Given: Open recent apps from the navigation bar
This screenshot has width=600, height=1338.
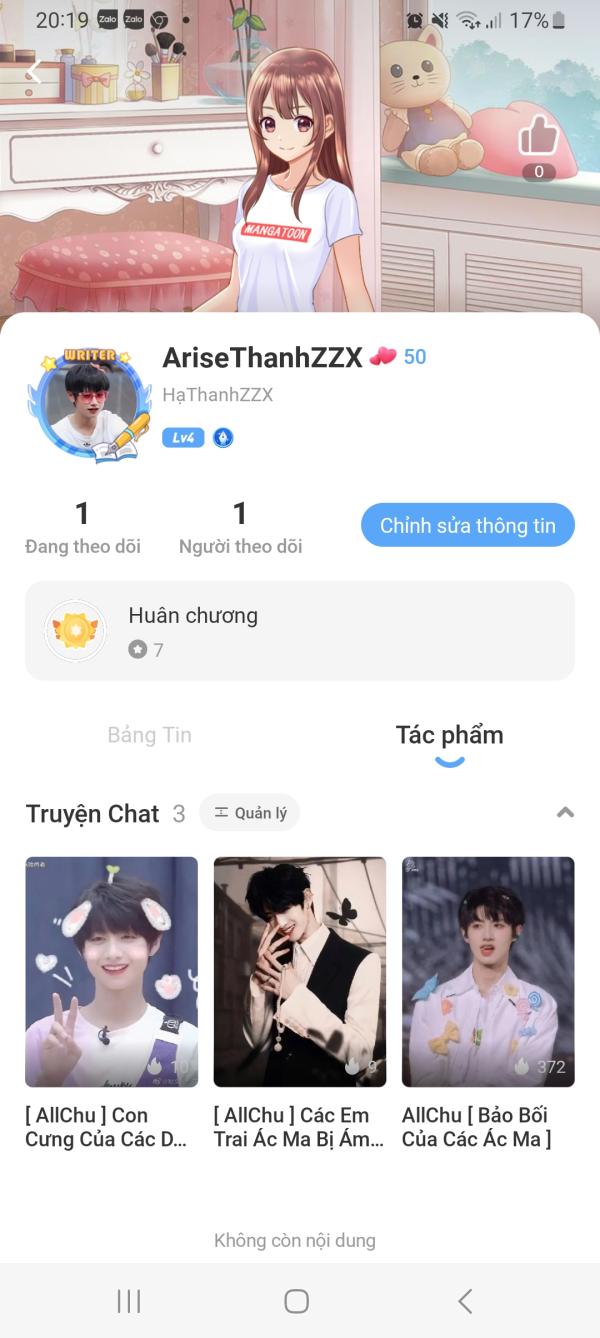Looking at the screenshot, I should pyautogui.click(x=129, y=1300).
